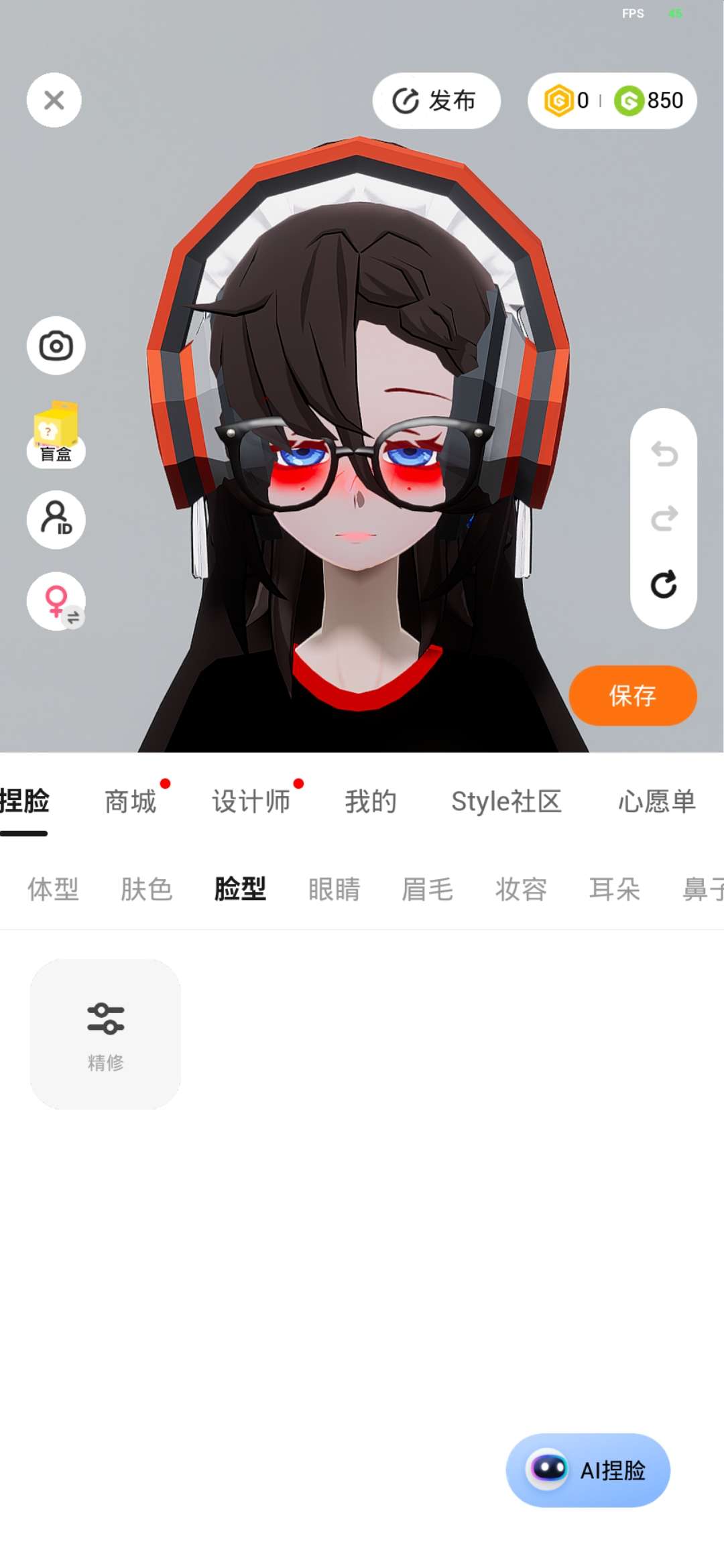Launch AI捏脸 face creator

click(x=588, y=1470)
